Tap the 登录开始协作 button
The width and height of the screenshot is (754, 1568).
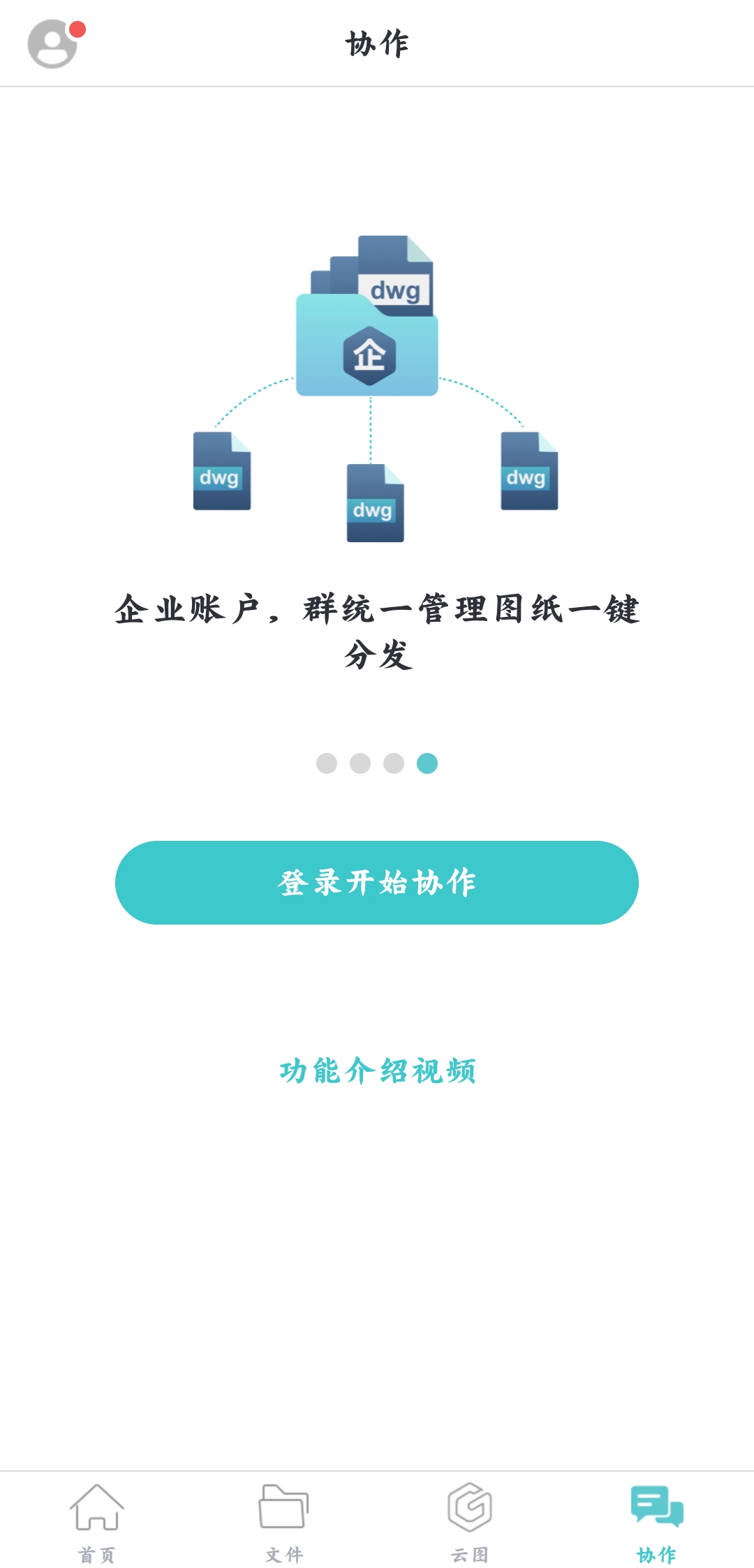[x=377, y=883]
